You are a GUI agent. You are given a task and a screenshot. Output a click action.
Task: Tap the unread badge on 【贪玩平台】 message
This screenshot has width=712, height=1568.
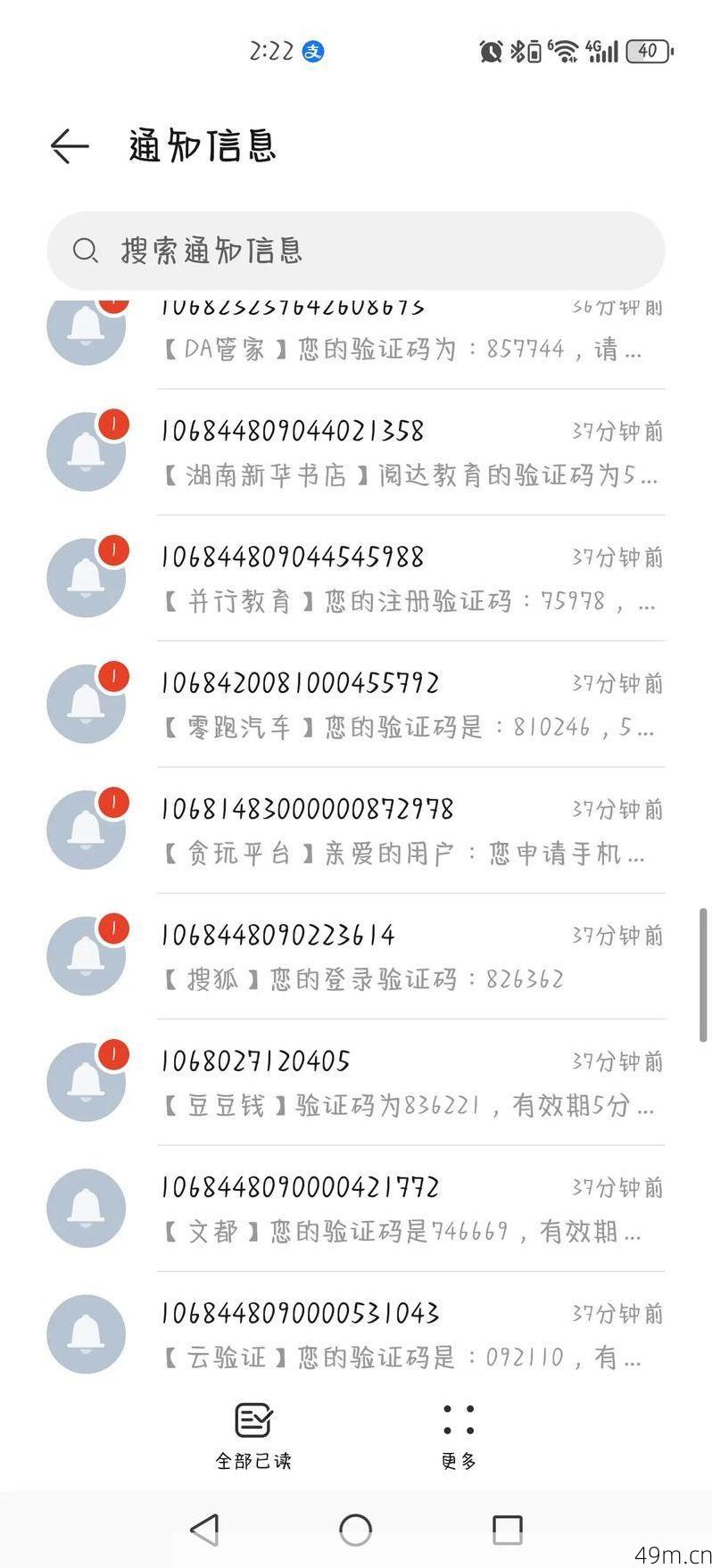point(114,802)
